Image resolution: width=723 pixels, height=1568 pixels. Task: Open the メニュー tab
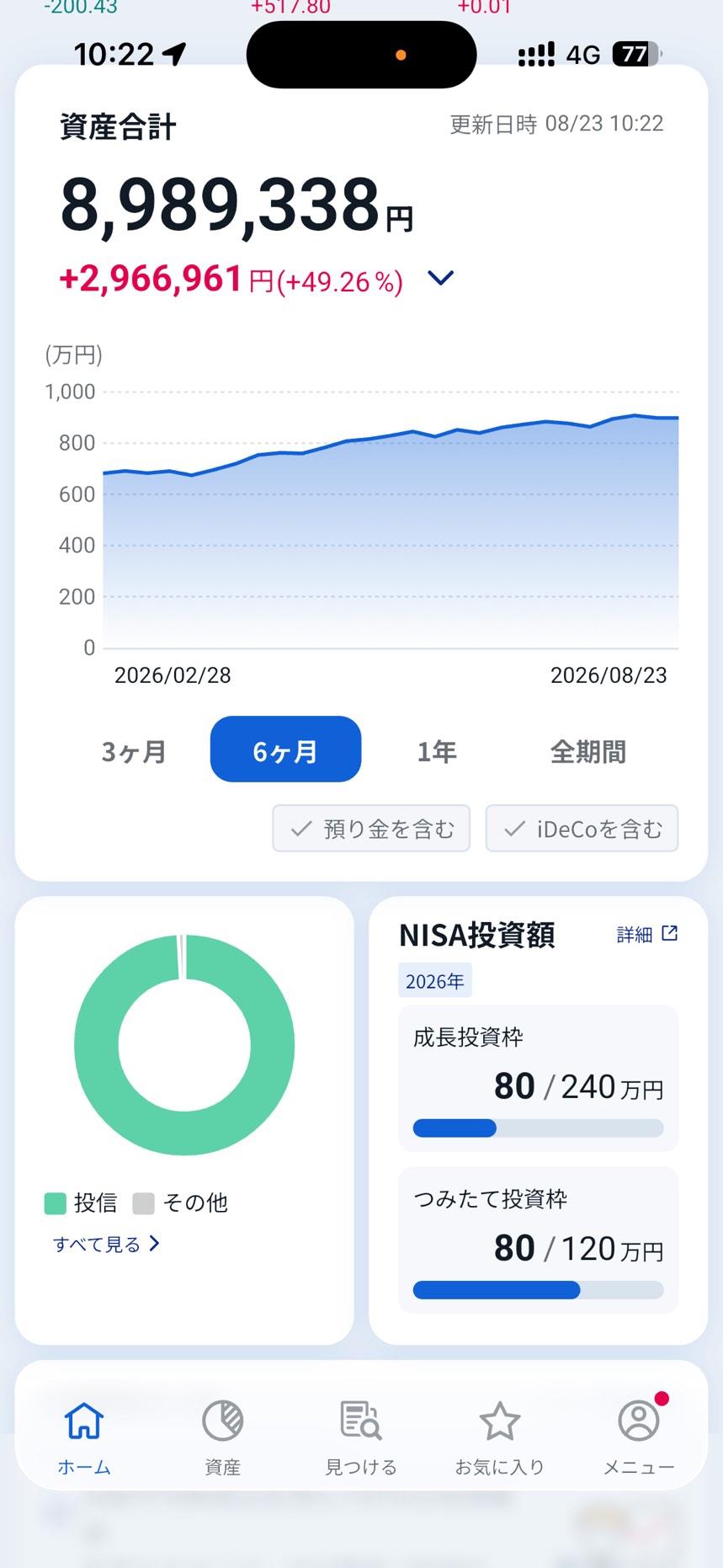pyautogui.click(x=639, y=1437)
